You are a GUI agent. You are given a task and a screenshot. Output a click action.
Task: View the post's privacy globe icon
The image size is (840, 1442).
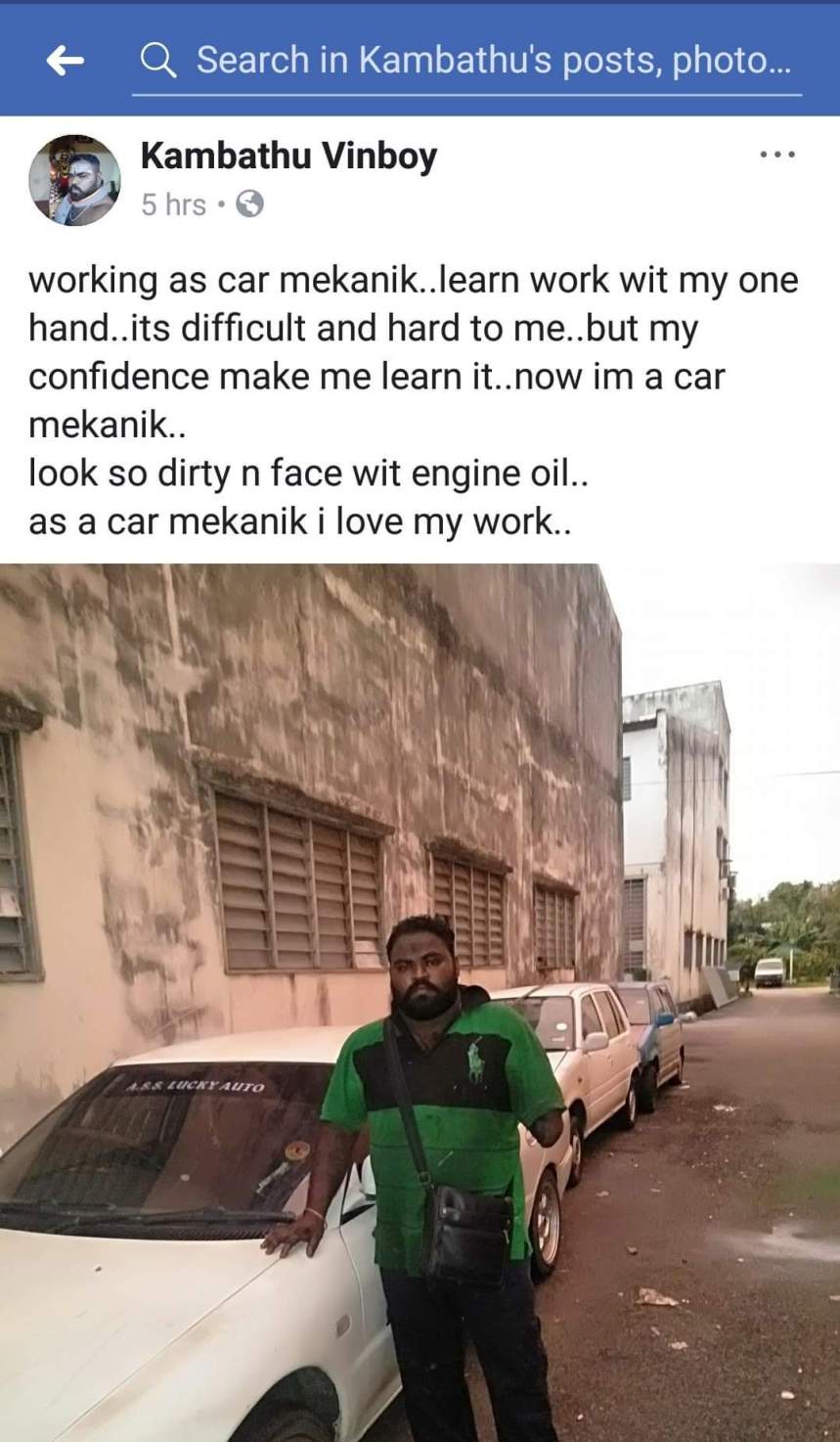point(250,204)
